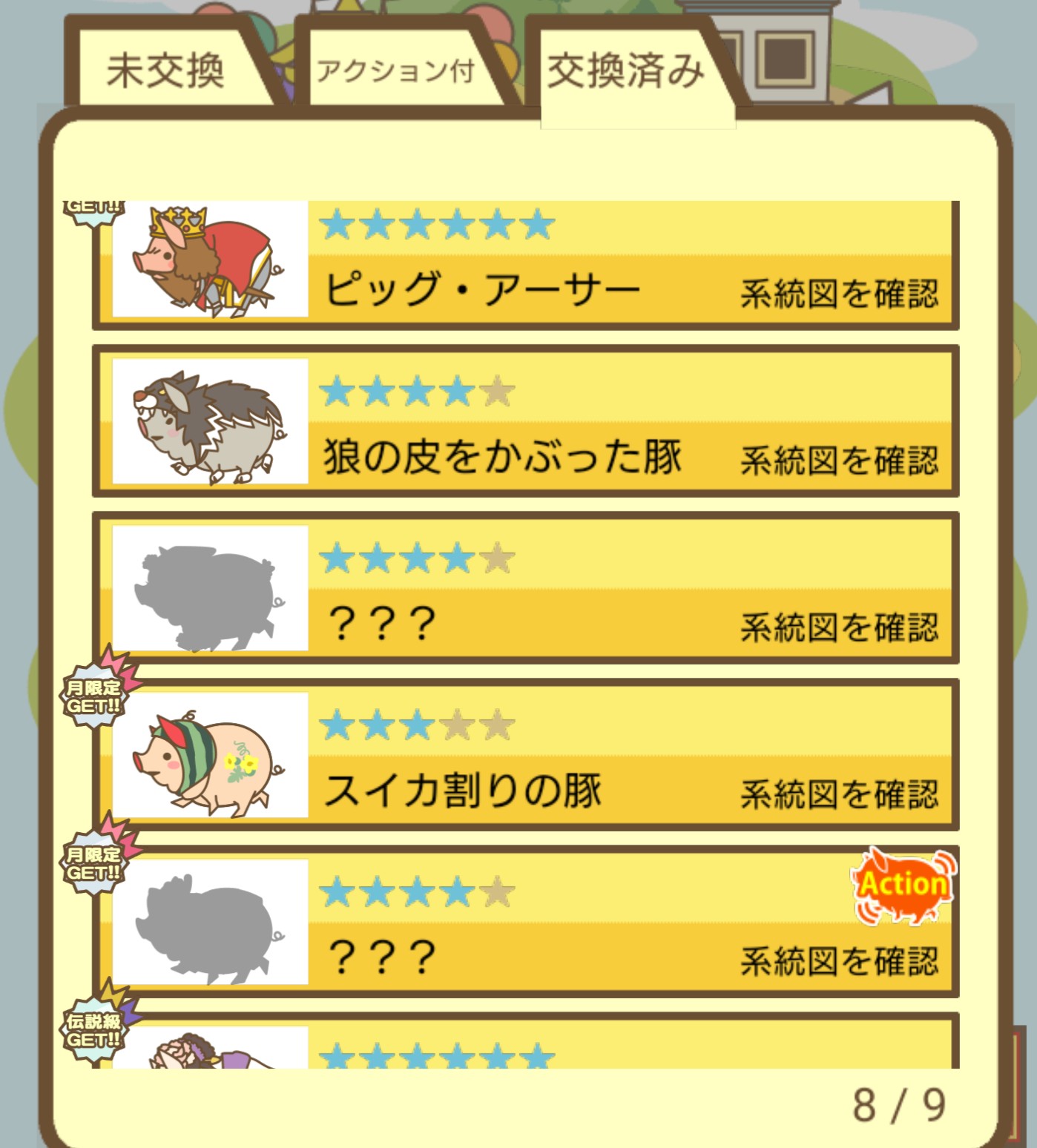This screenshot has height=1148, width=1037.
Task: Tap the orange Action badge
Action: click(x=903, y=885)
